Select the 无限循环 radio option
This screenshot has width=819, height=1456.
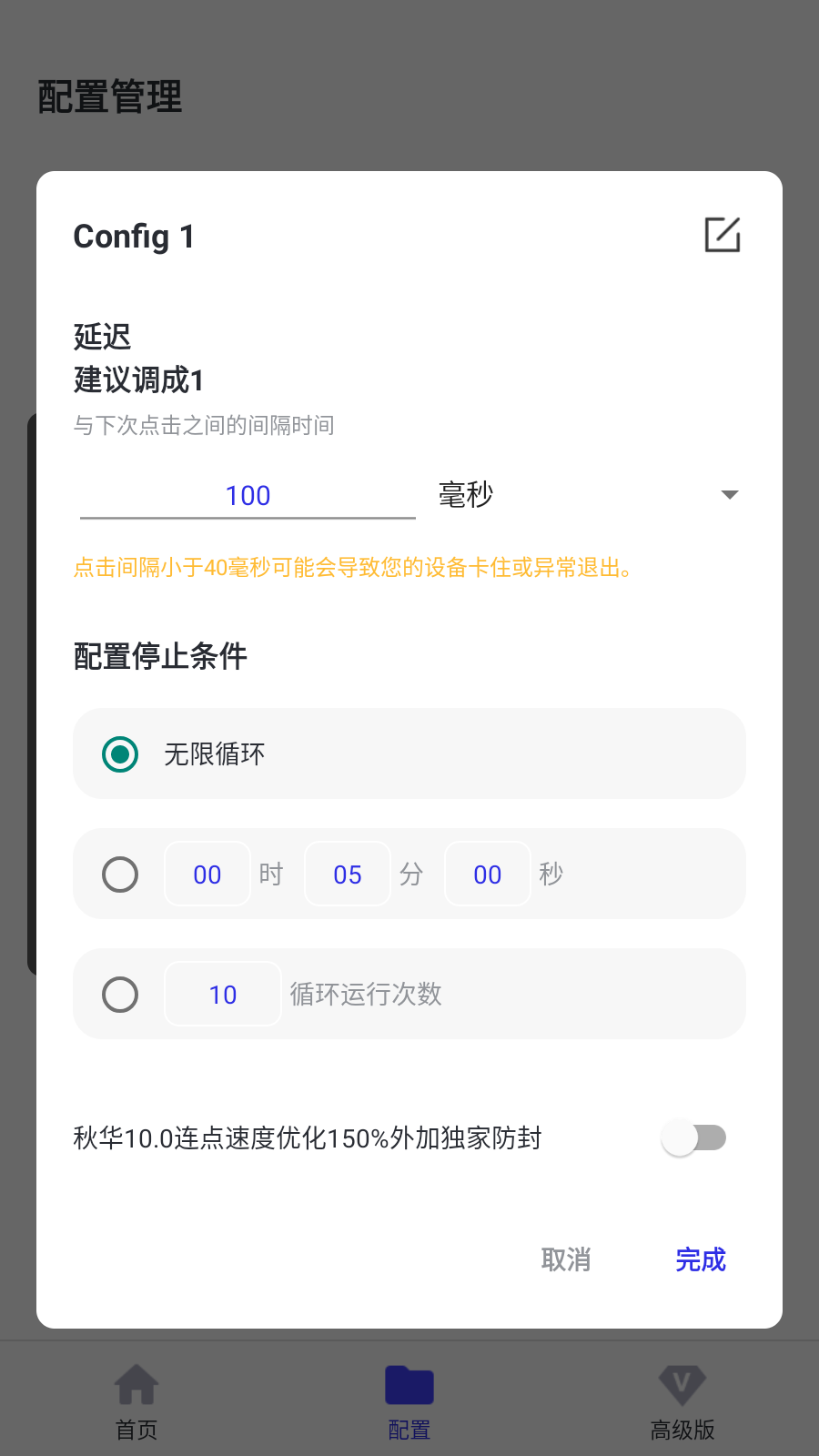click(x=119, y=753)
